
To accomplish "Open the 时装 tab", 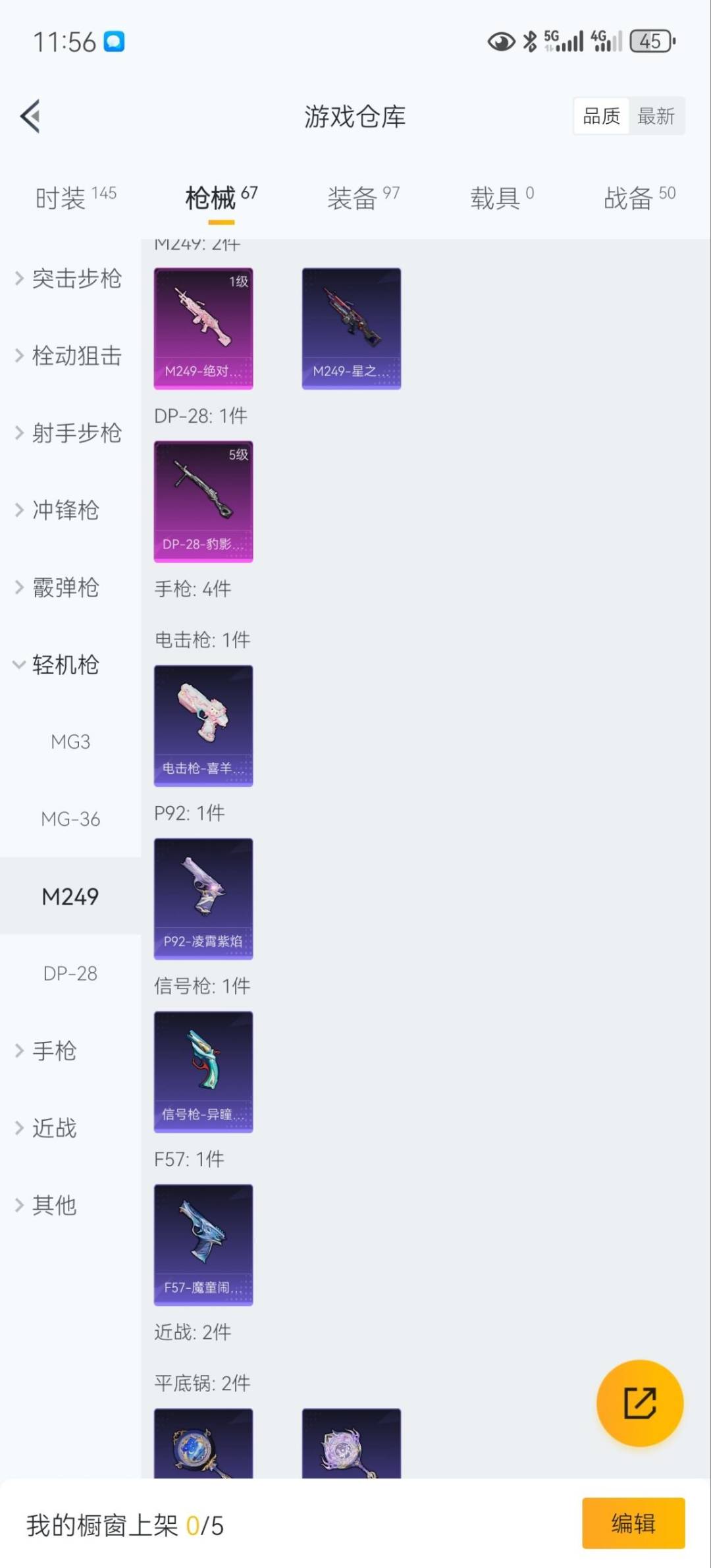I will (62, 196).
